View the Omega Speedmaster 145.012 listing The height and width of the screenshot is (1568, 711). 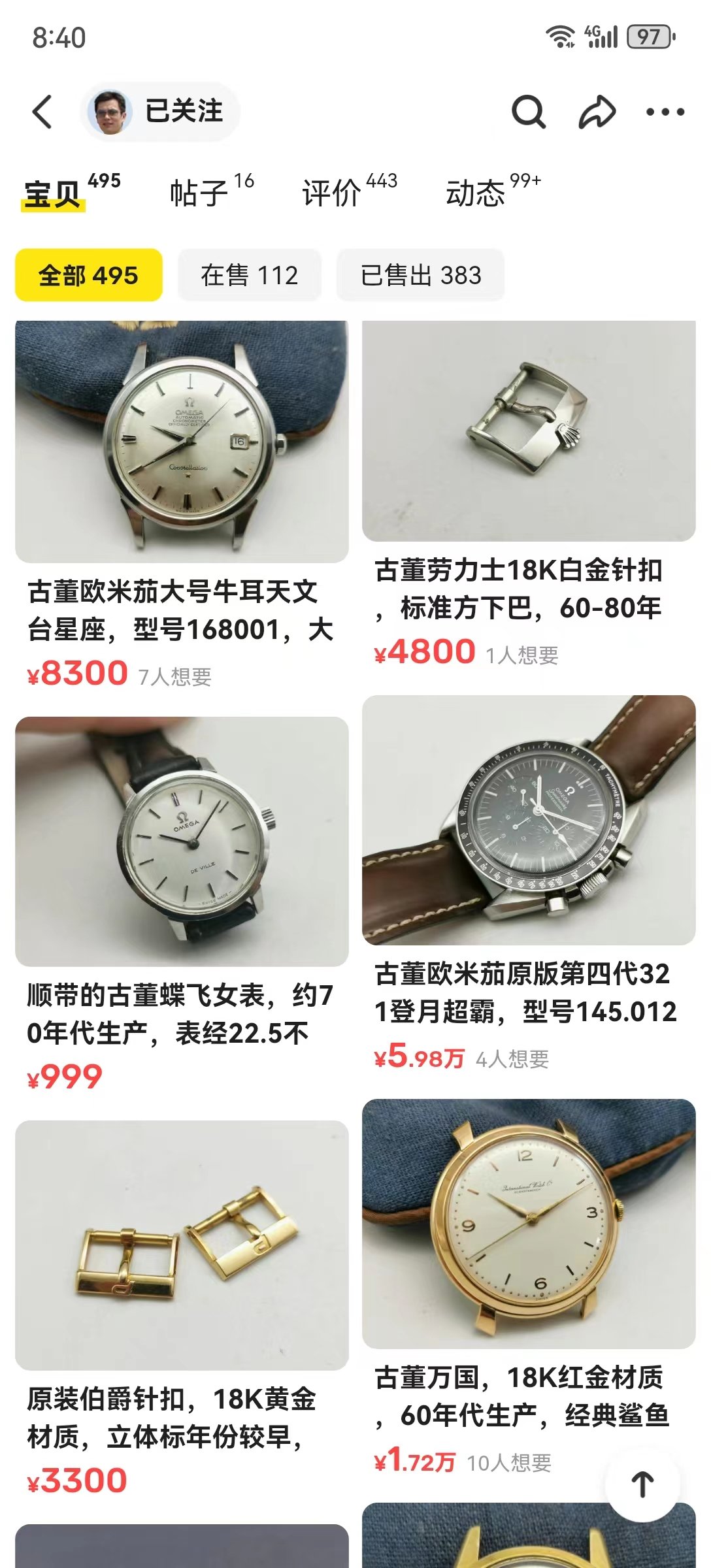[529, 820]
